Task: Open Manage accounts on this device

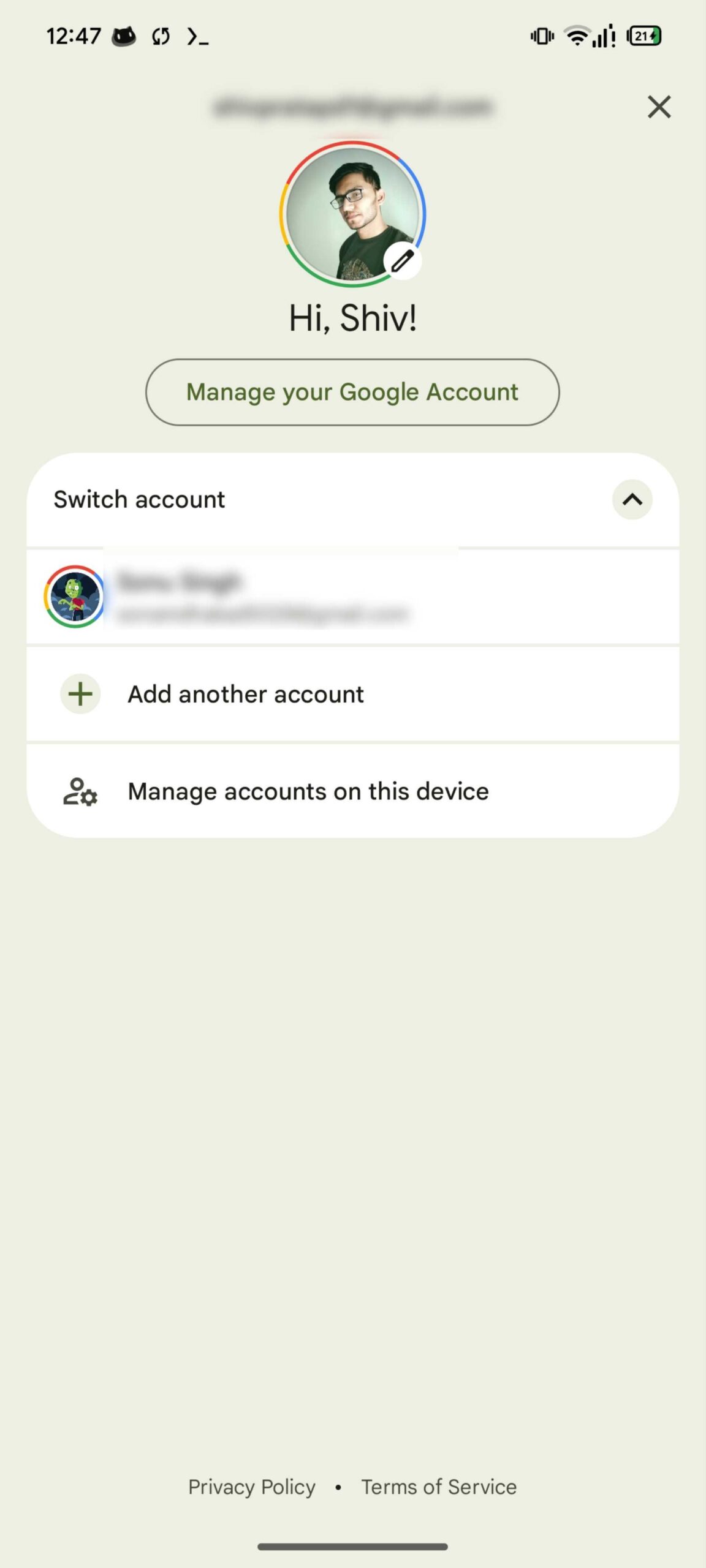Action: [353, 791]
